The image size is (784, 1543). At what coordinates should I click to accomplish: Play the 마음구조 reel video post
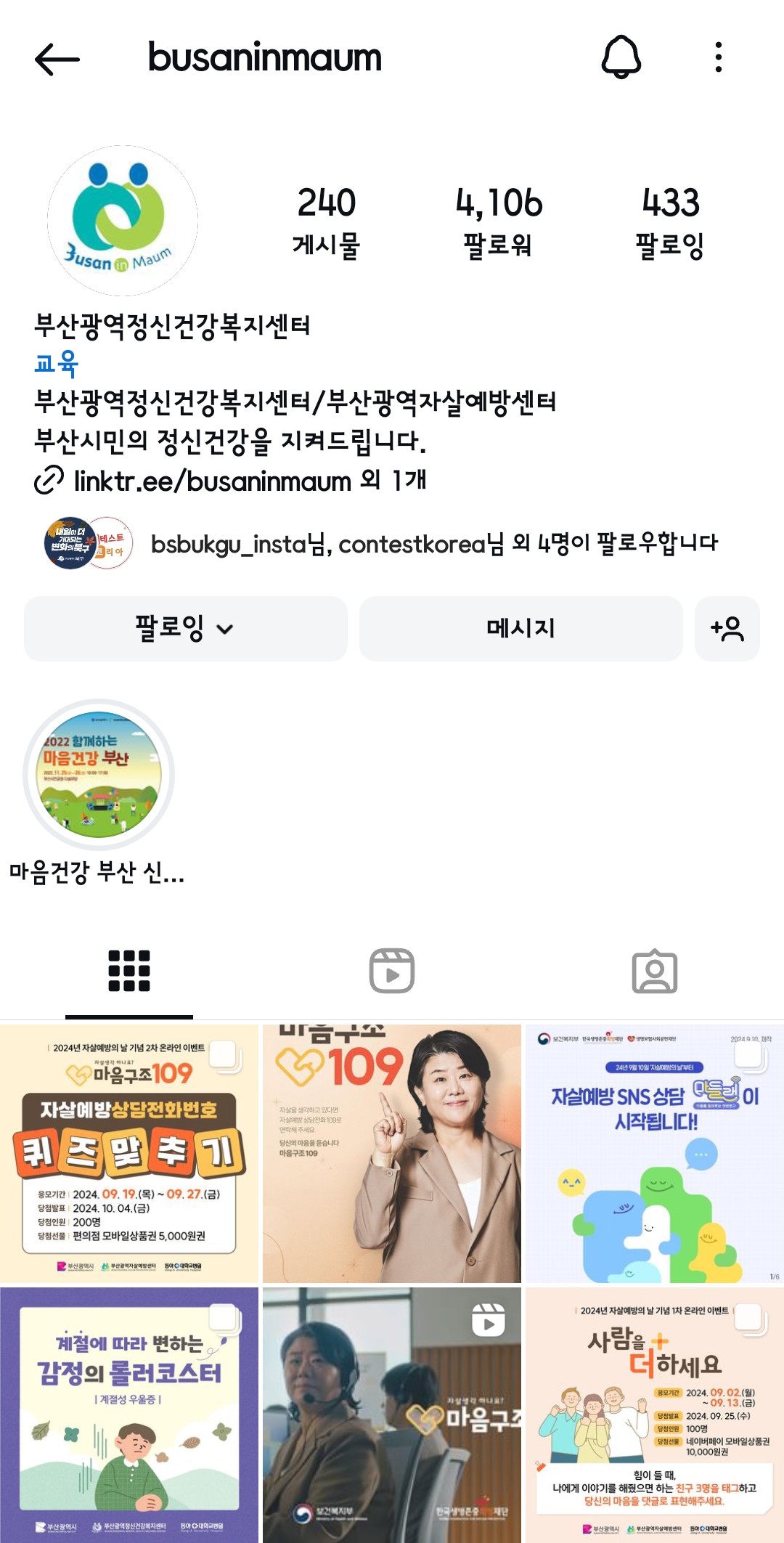coord(392,1414)
